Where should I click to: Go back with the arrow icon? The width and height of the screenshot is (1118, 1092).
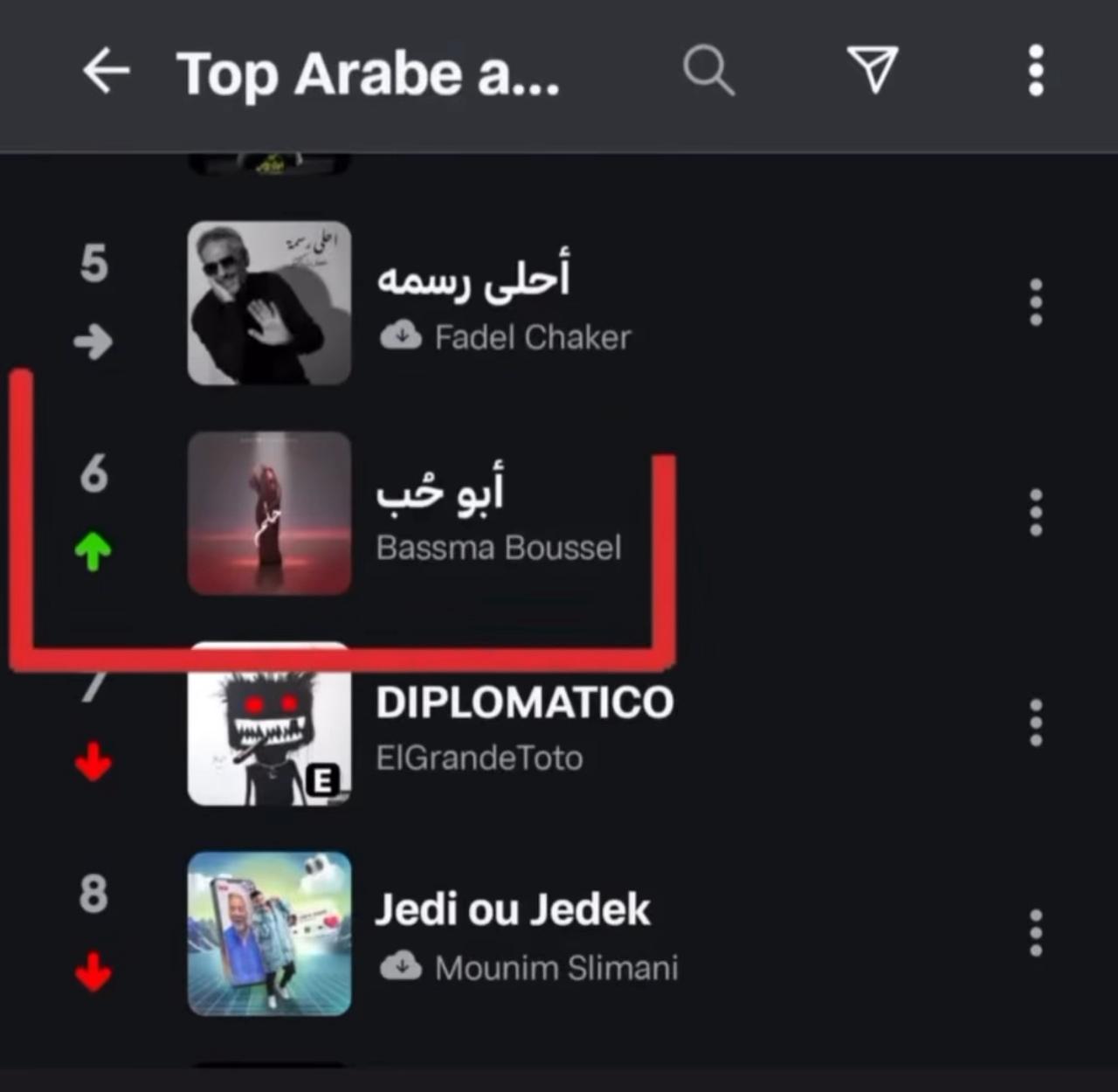[x=106, y=71]
